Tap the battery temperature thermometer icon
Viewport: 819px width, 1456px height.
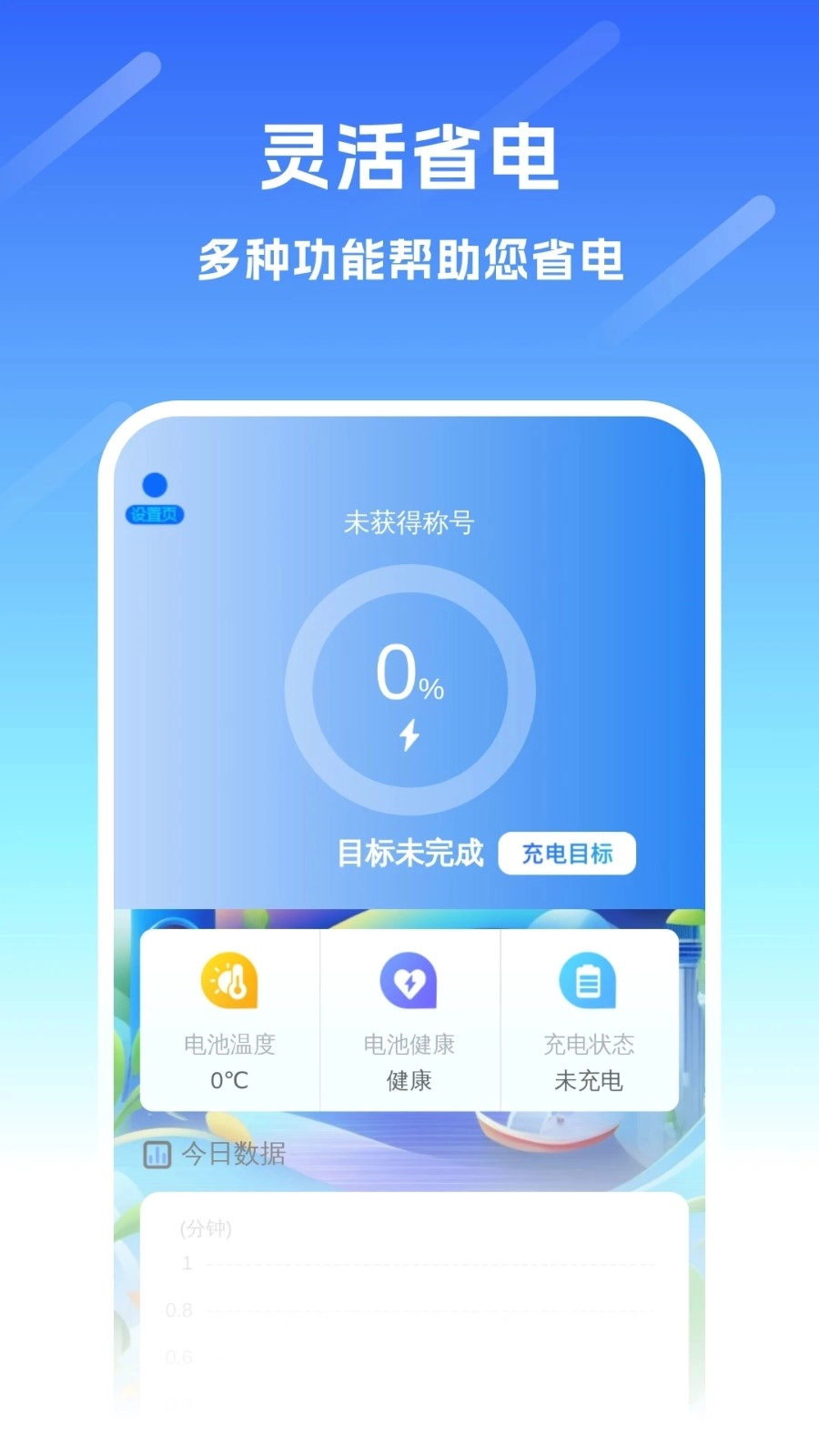pyautogui.click(x=229, y=980)
